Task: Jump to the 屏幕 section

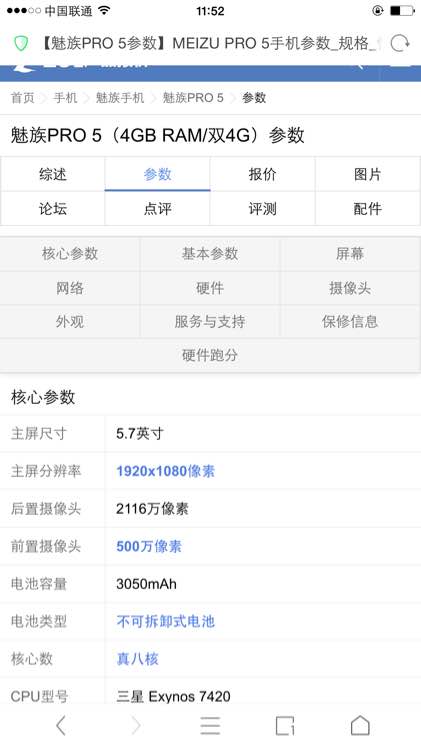Action: tap(350, 254)
